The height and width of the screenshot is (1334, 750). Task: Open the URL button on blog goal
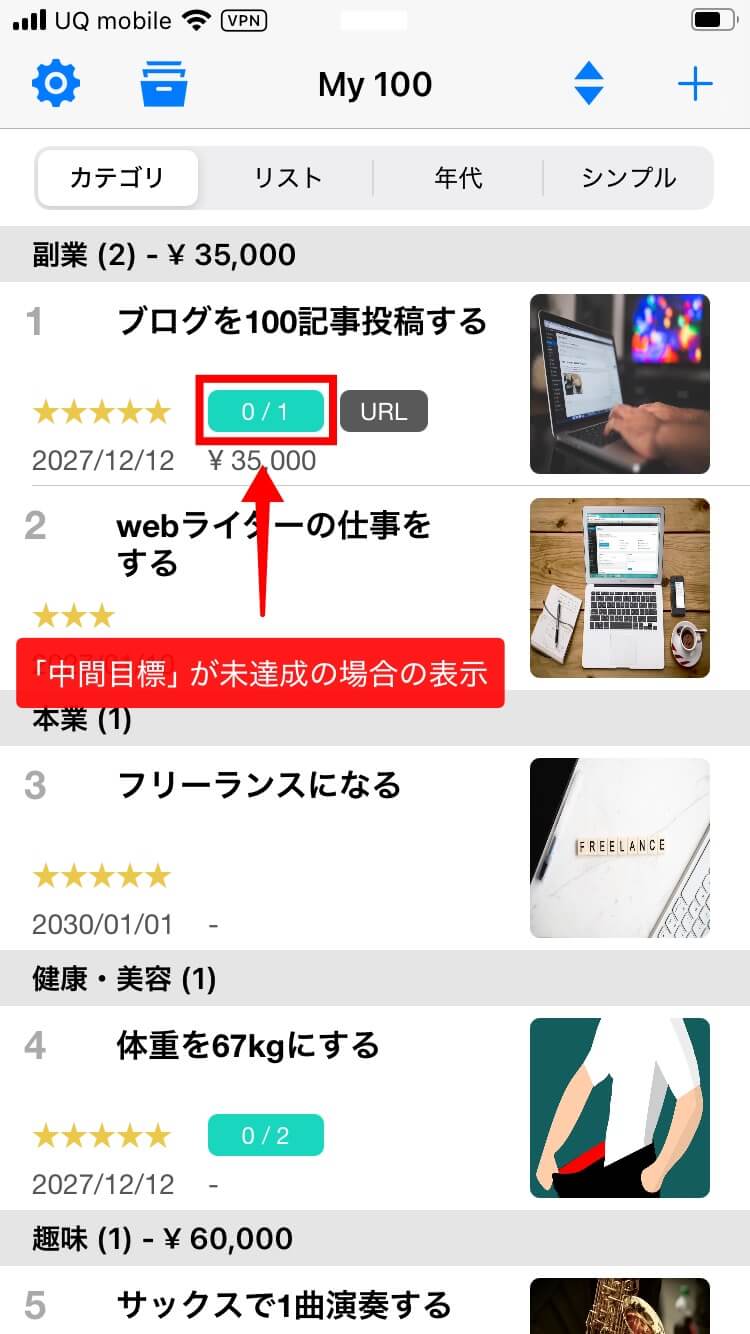point(384,411)
